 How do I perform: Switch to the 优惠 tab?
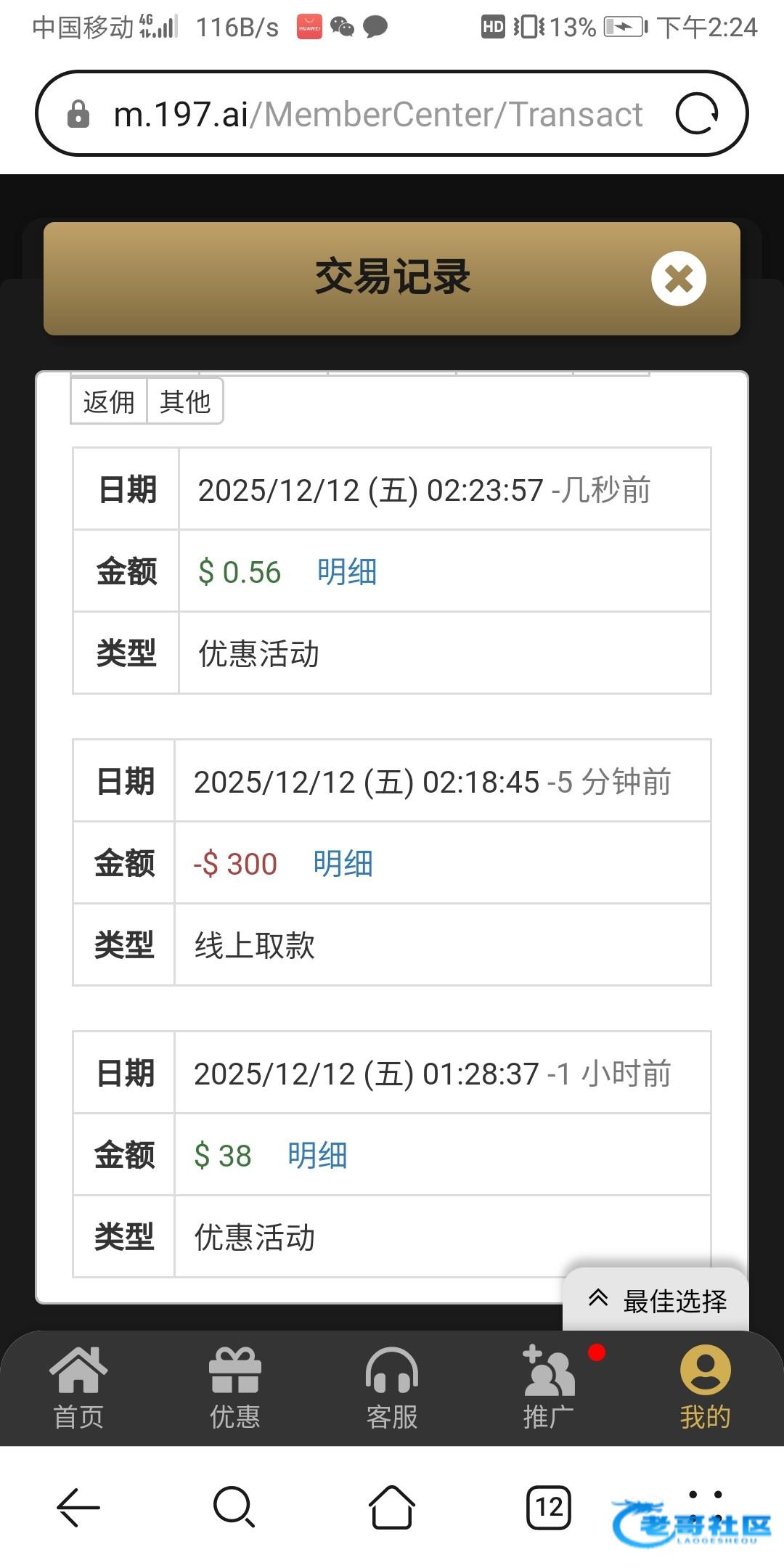point(234,1388)
